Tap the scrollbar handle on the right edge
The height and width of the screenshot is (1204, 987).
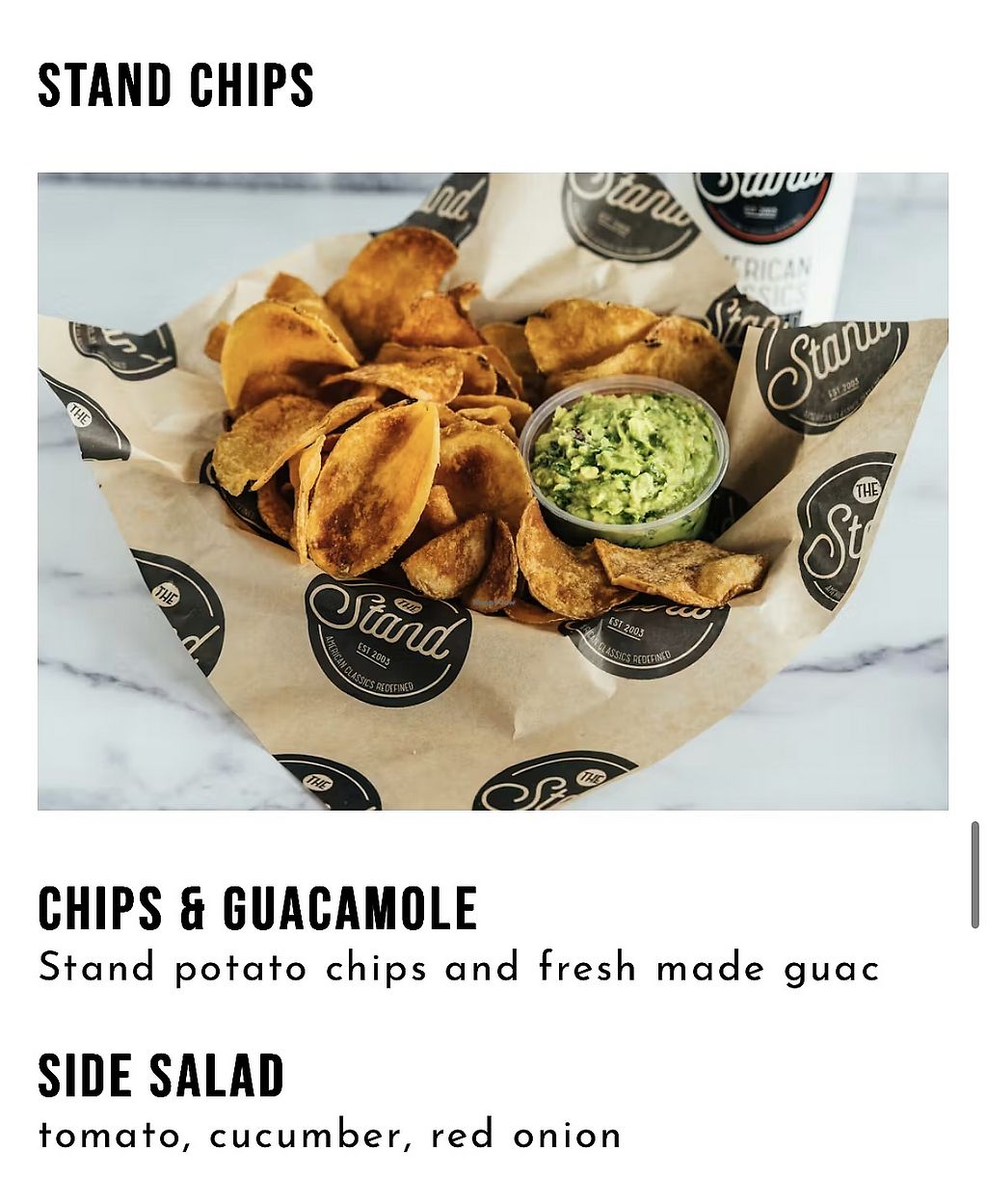[974, 874]
